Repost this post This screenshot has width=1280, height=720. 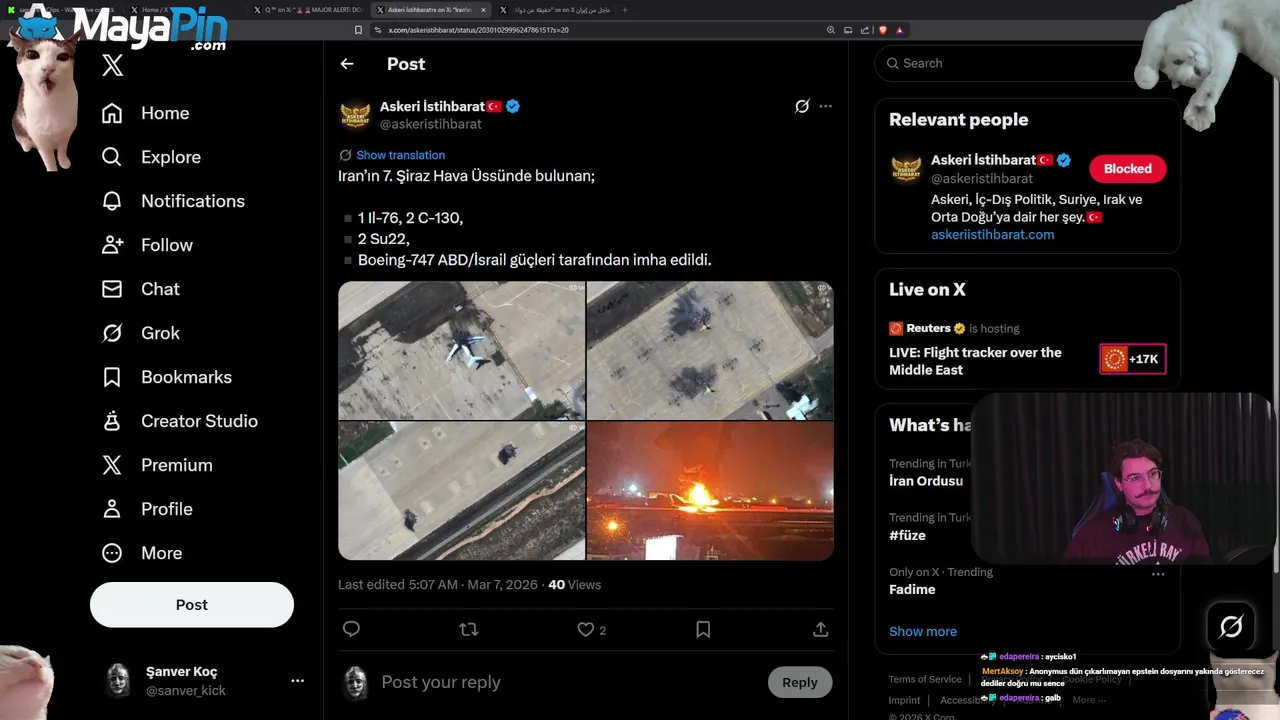(468, 629)
